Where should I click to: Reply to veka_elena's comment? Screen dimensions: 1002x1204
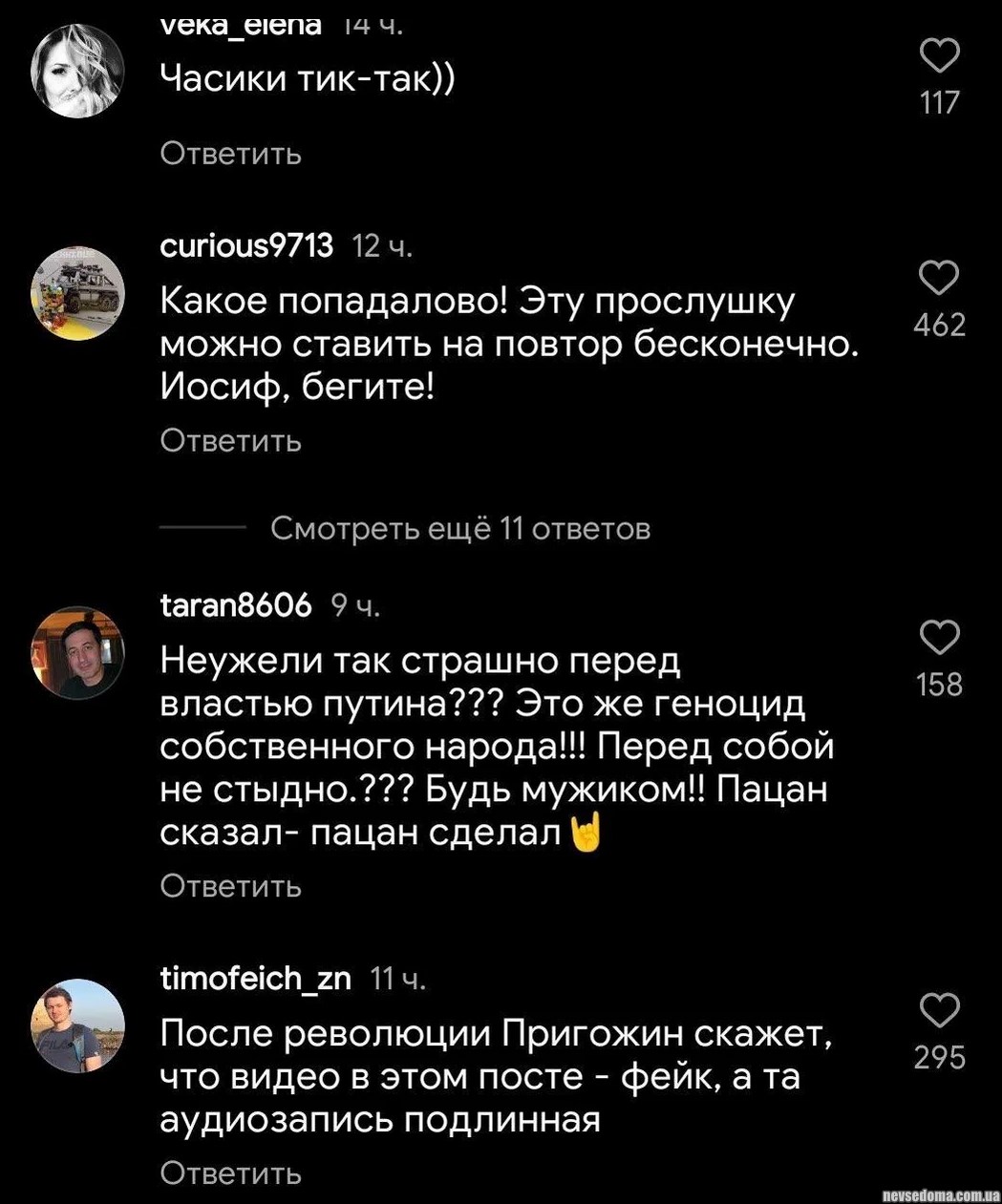click(230, 153)
